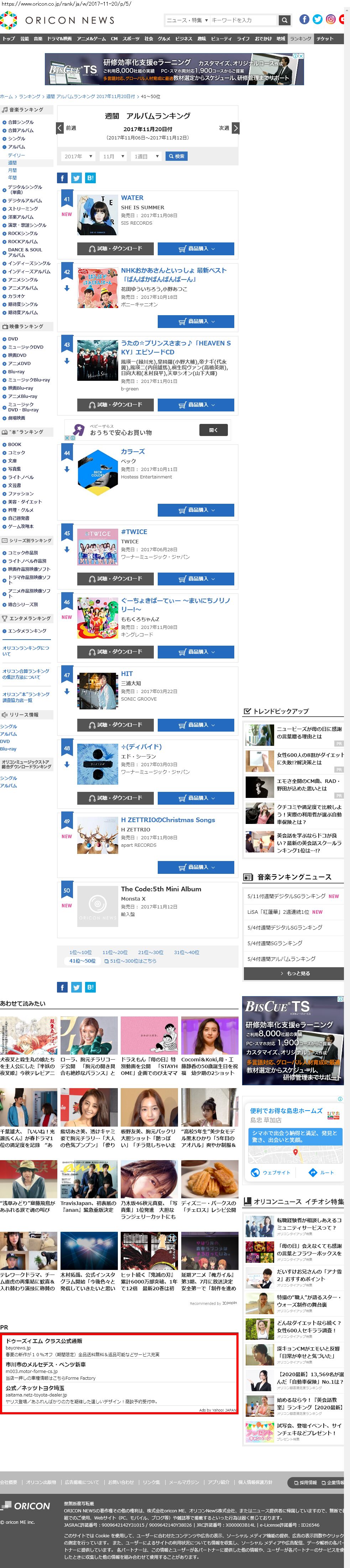Screen dimensions: 350x1568
Task: Open ミュージックDVD in the video ranking sidebar
Action: pos(26,347)
